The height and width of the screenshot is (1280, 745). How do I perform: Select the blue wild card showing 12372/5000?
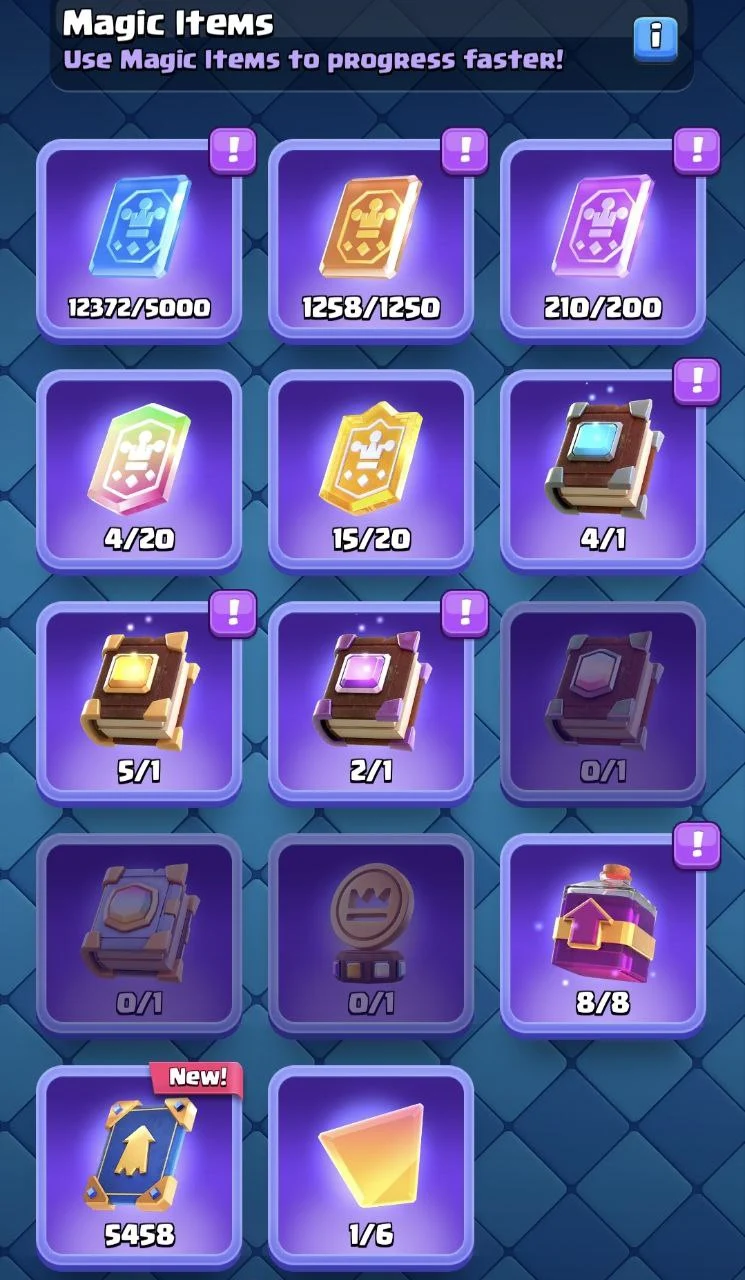tap(139, 240)
